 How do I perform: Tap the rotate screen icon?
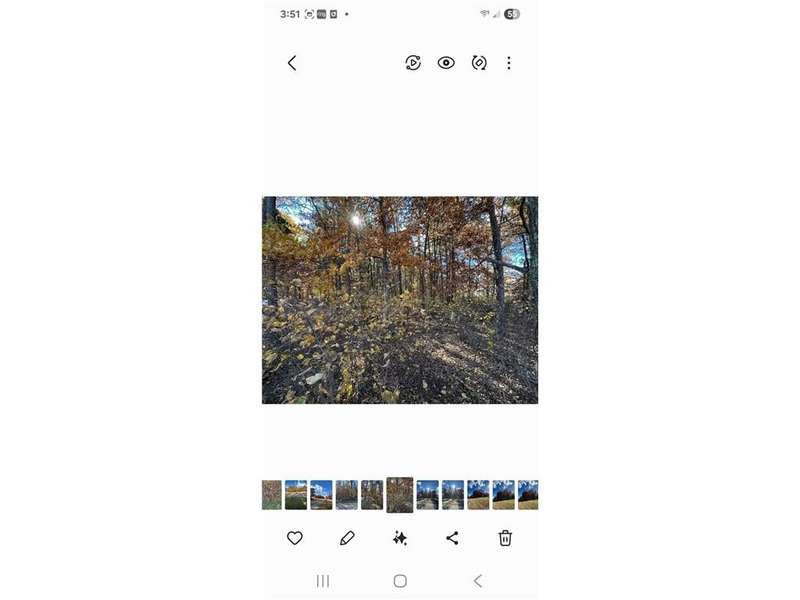click(x=479, y=63)
